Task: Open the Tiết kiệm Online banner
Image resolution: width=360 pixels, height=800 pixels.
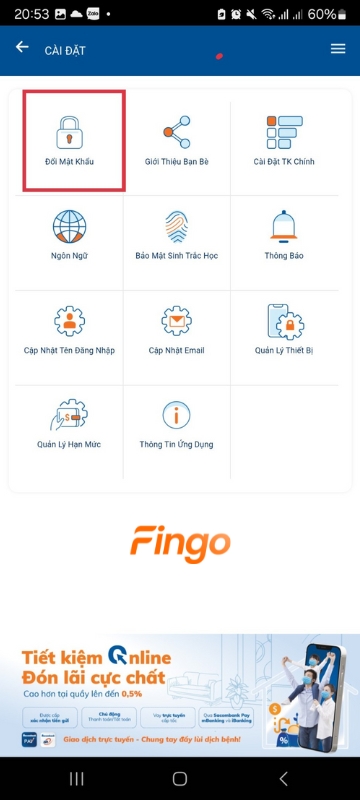Action: (x=180, y=695)
